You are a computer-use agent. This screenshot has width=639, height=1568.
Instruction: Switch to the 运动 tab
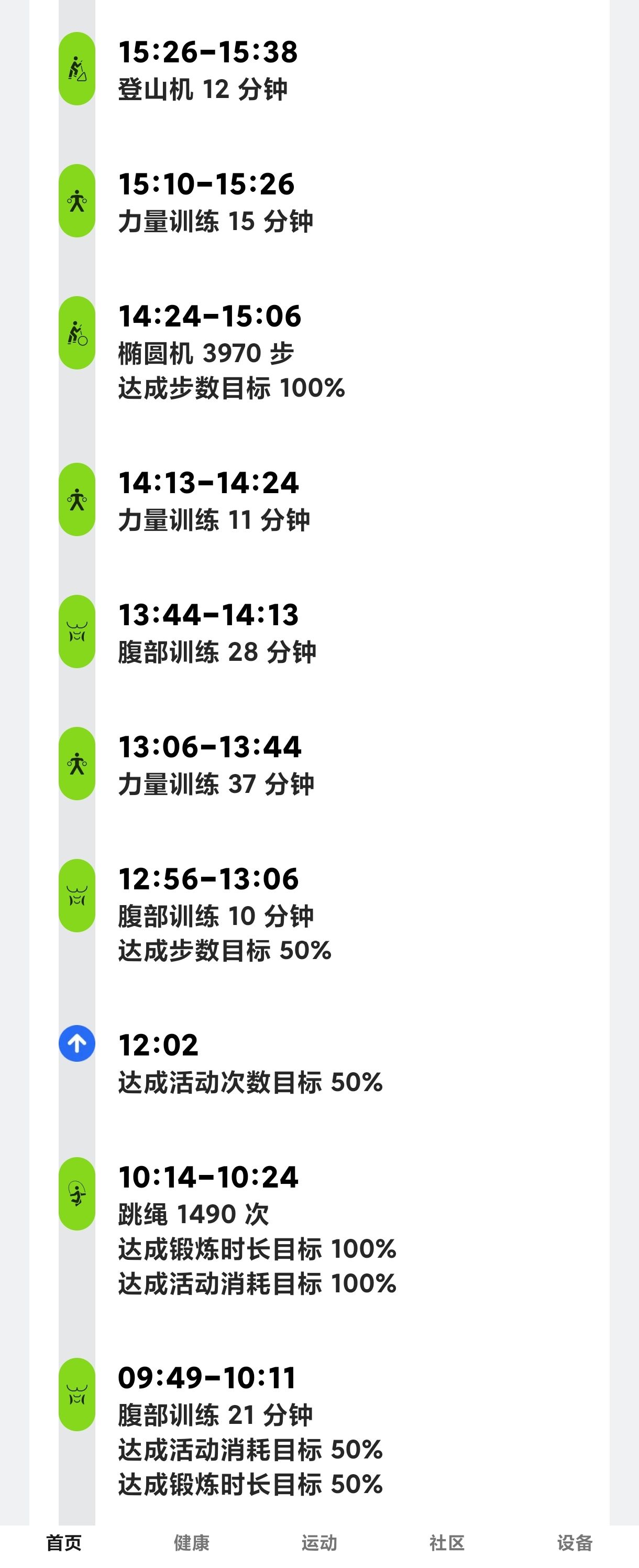[319, 1543]
